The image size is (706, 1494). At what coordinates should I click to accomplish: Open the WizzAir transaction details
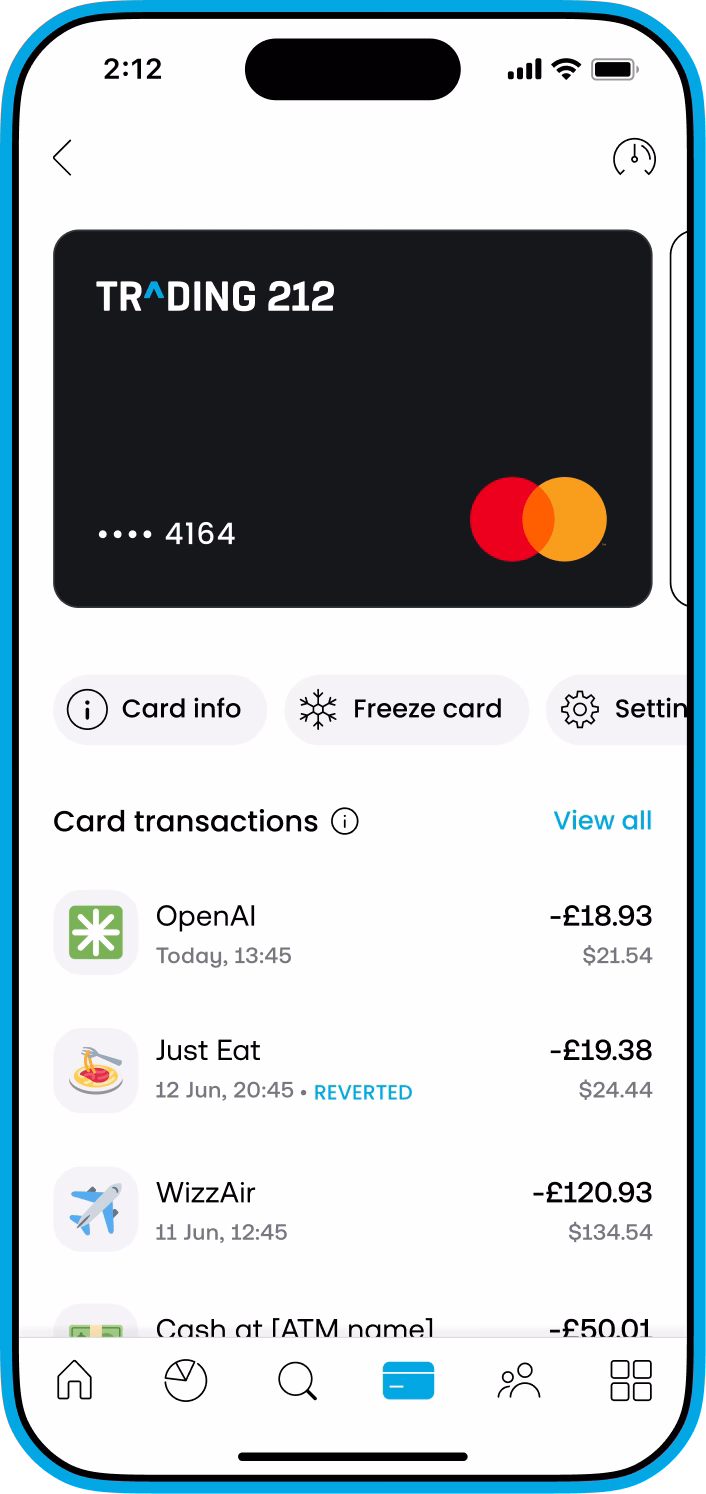click(x=352, y=1209)
